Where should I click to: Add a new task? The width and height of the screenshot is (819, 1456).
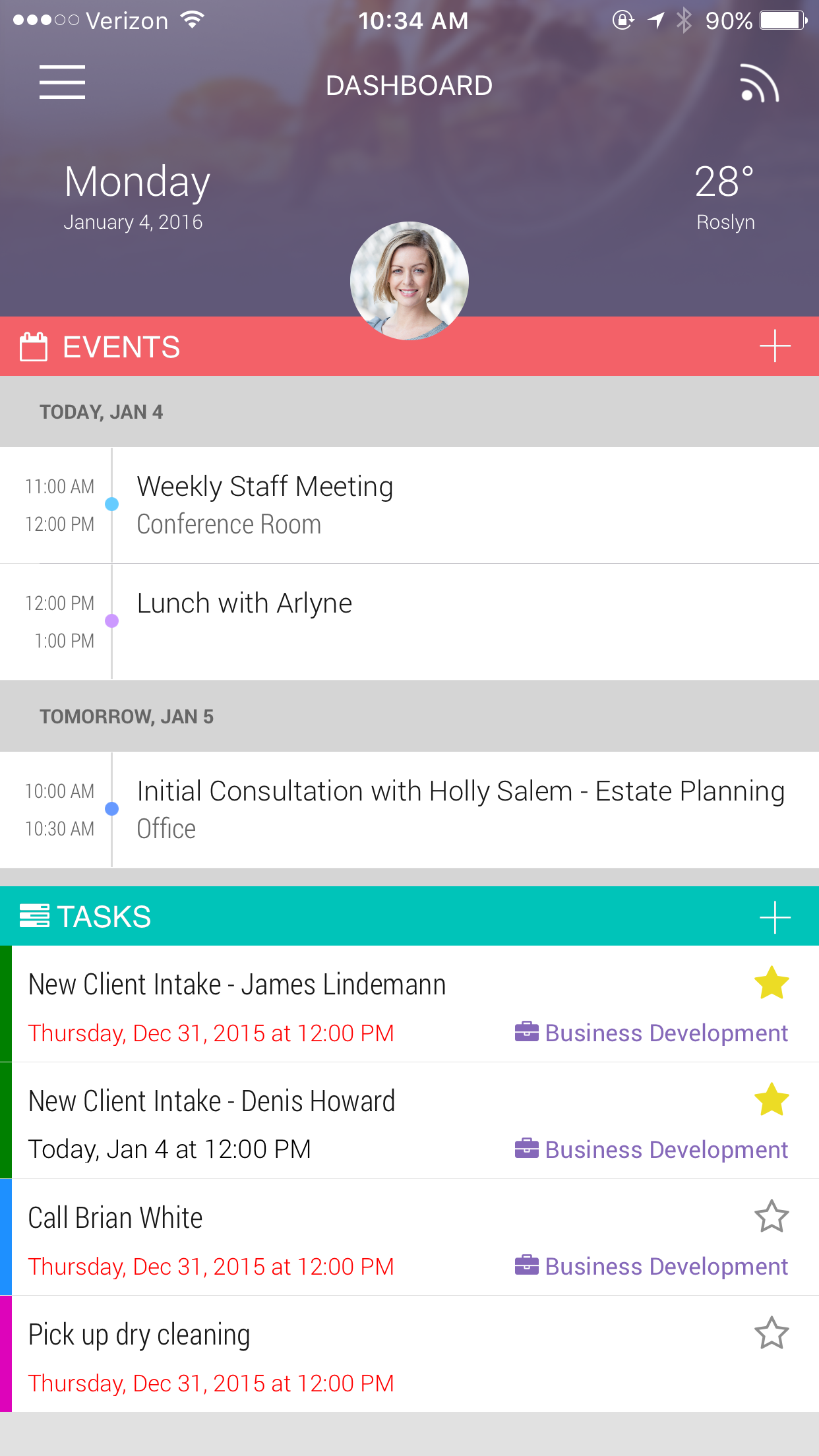774,917
